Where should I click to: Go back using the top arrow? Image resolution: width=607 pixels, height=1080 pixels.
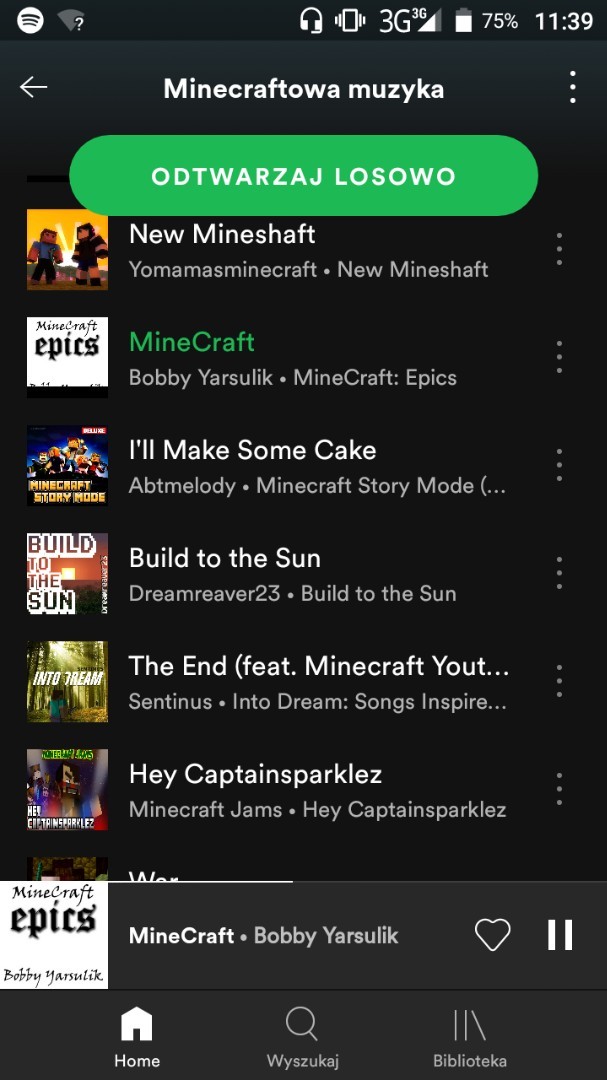tap(34, 88)
